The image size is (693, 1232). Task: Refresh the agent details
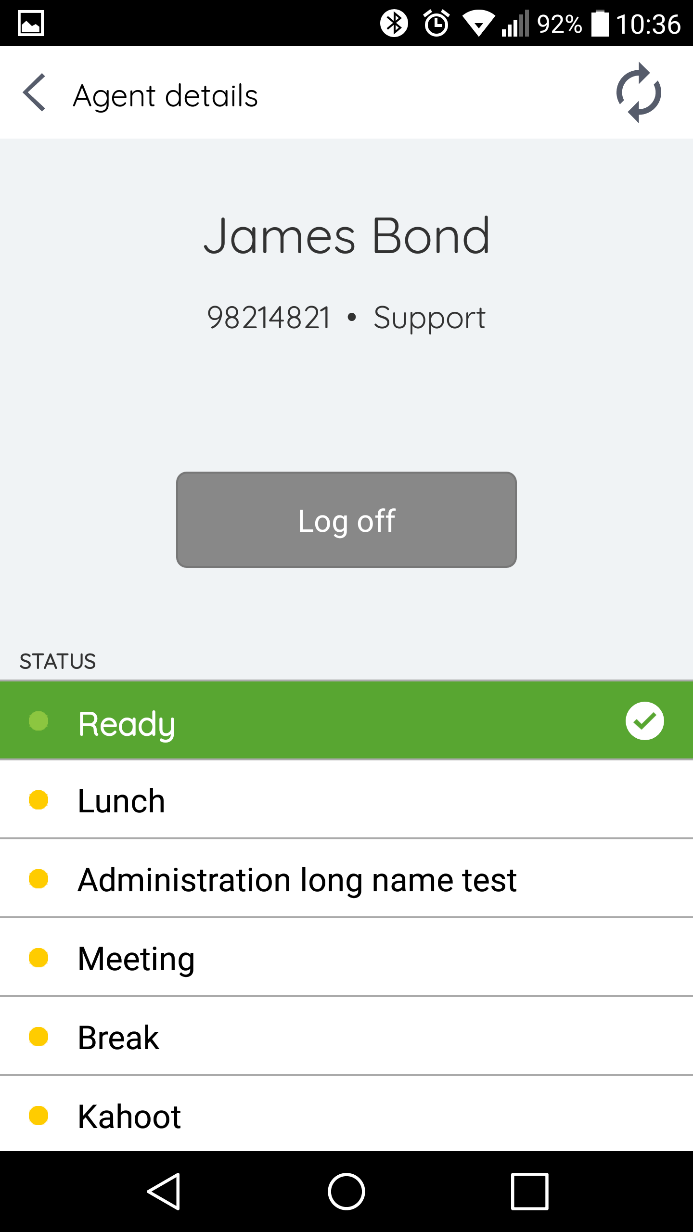click(638, 94)
